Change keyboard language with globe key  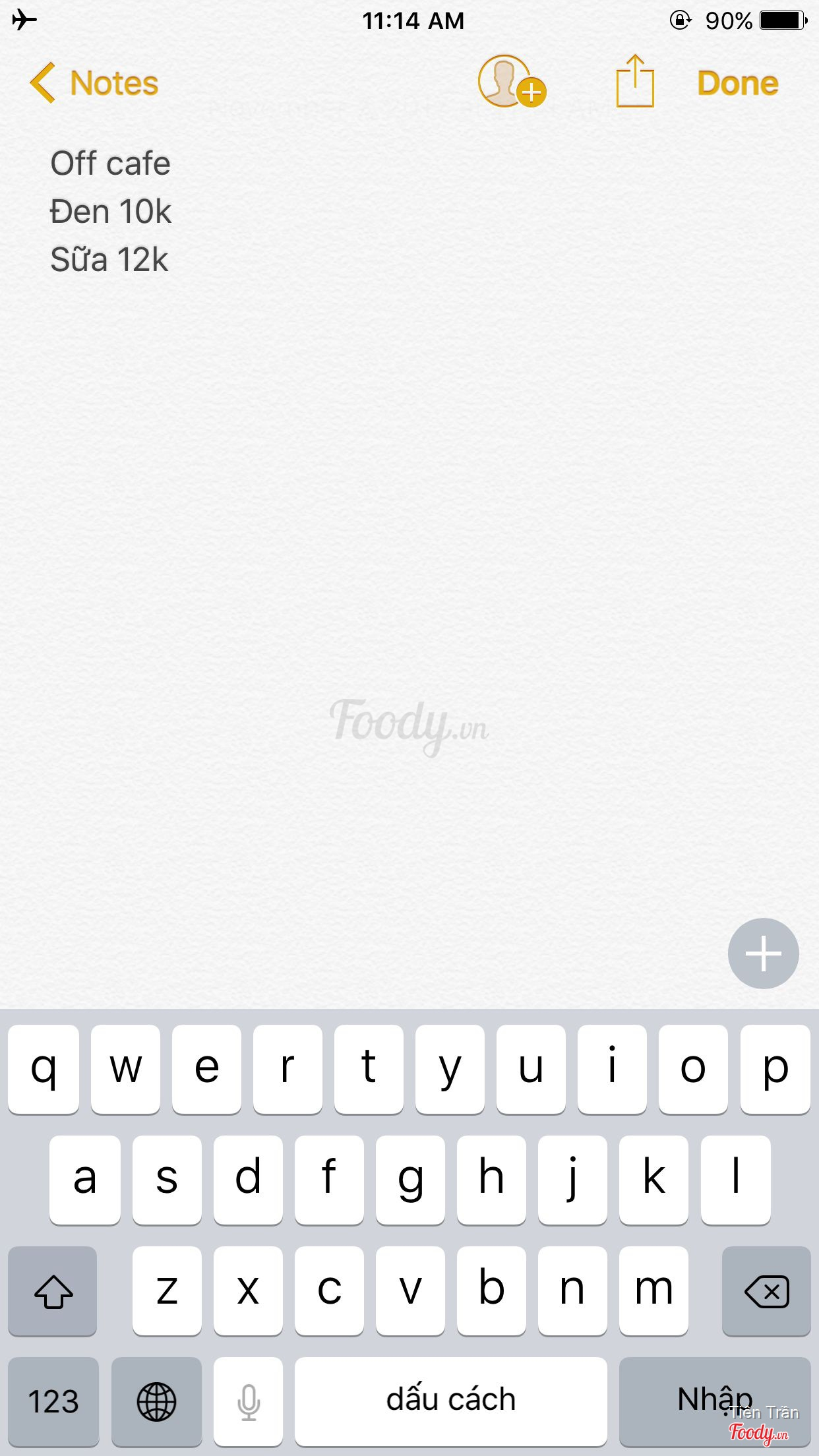[x=156, y=1401]
